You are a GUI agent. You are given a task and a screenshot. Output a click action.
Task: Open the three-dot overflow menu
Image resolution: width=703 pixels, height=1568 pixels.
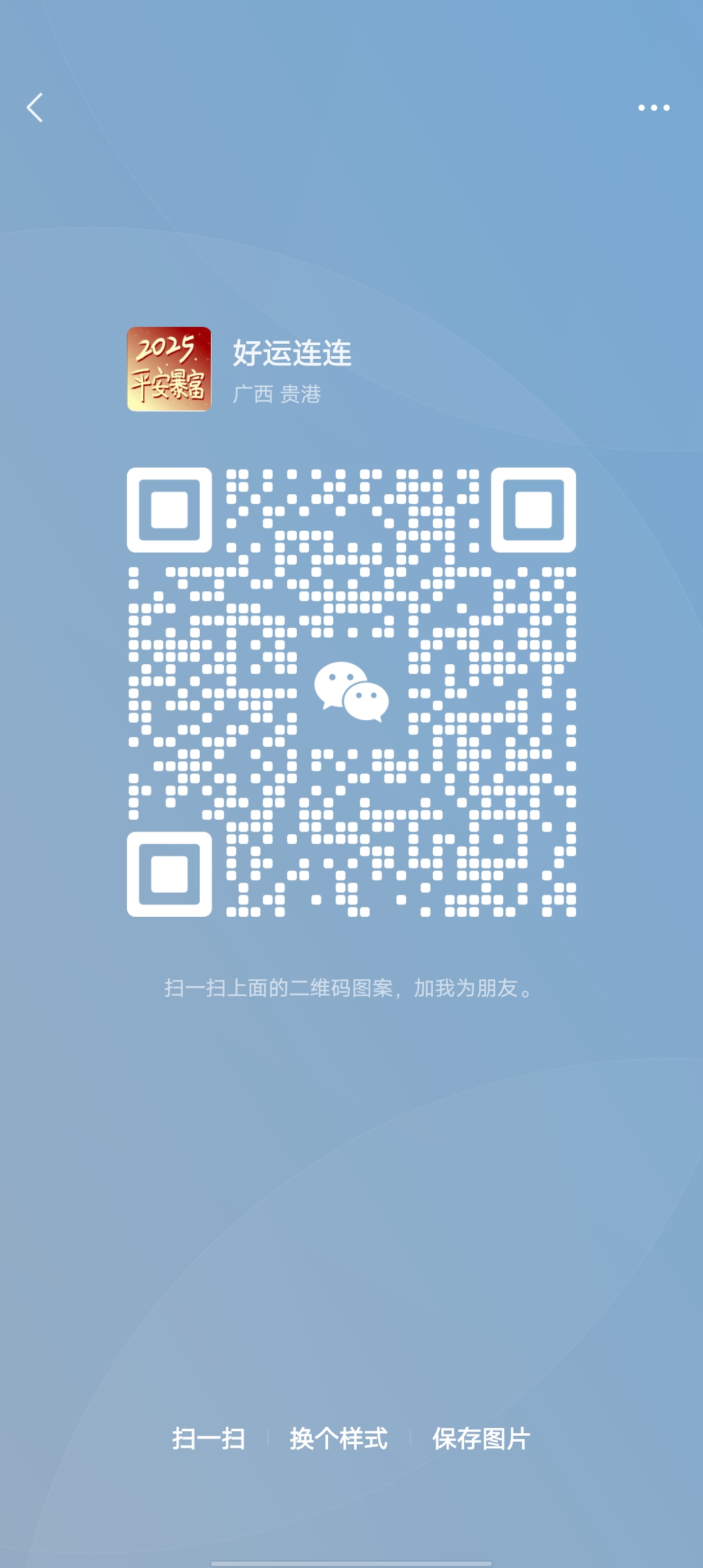[654, 107]
